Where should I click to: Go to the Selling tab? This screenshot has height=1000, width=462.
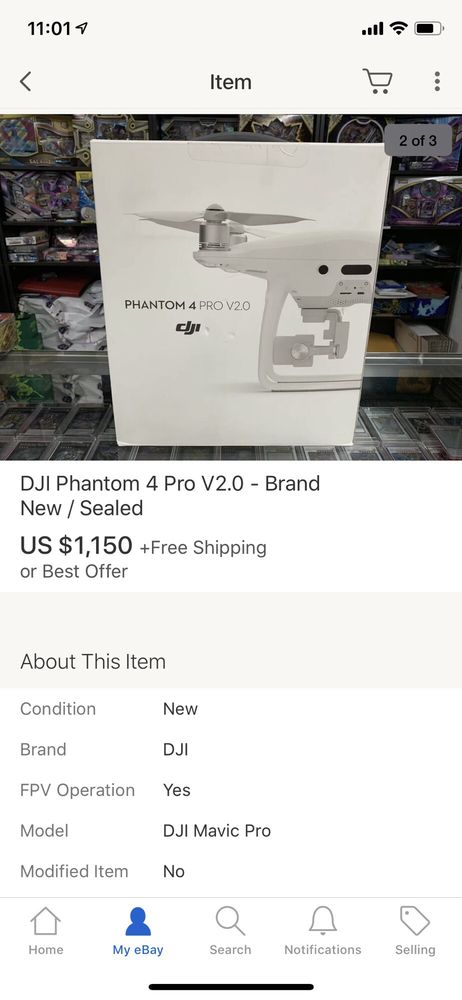tap(415, 931)
